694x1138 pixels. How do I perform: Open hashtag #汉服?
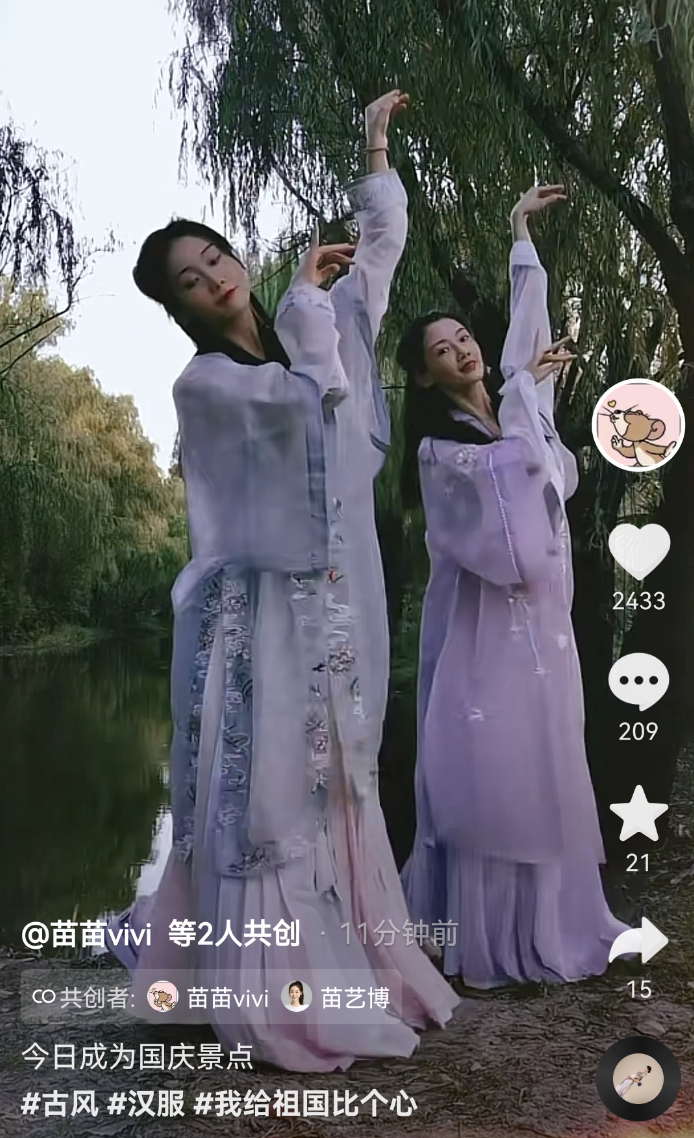coord(146,1104)
